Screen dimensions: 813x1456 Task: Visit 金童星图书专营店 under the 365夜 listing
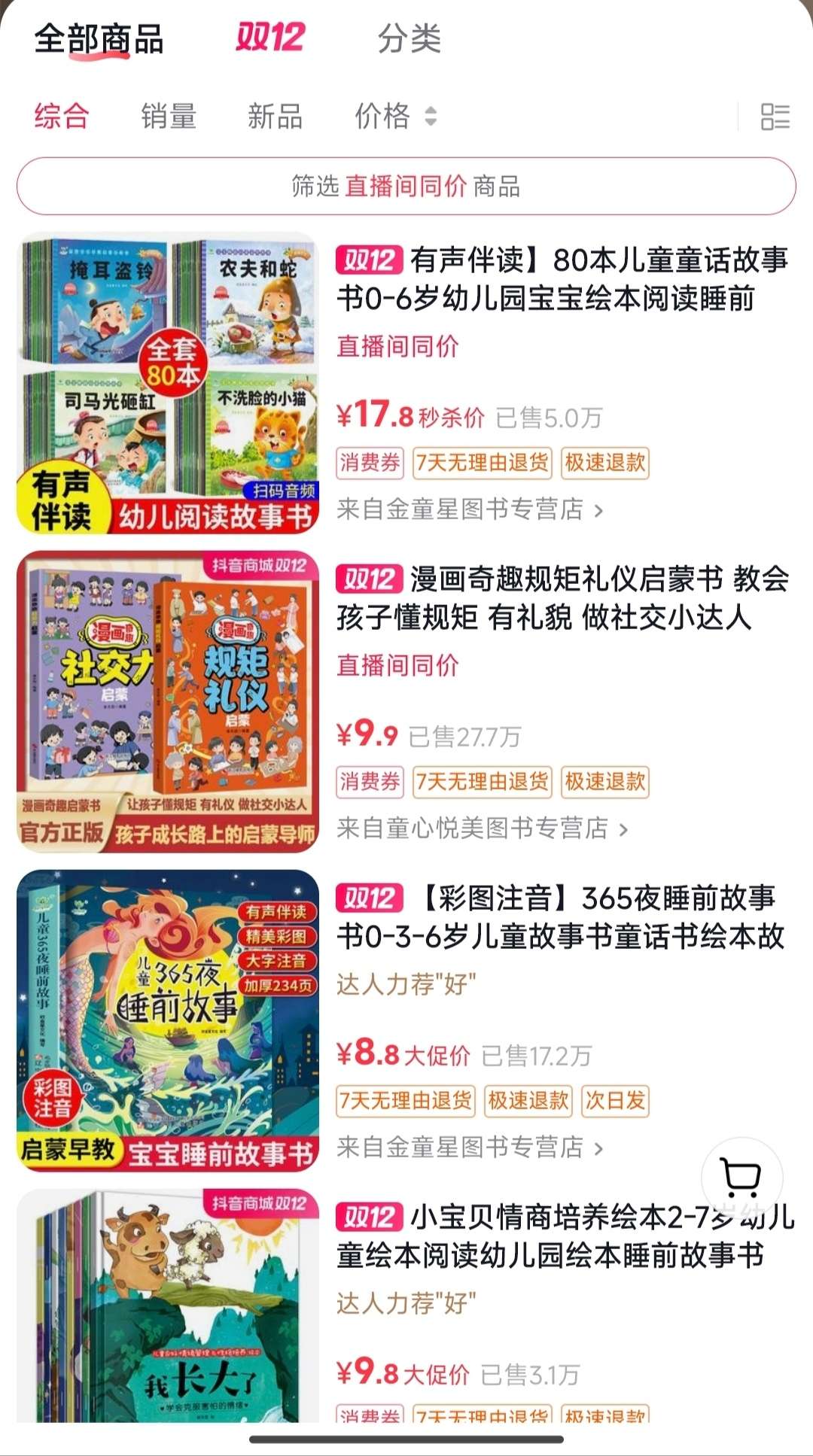pyautogui.click(x=470, y=1147)
